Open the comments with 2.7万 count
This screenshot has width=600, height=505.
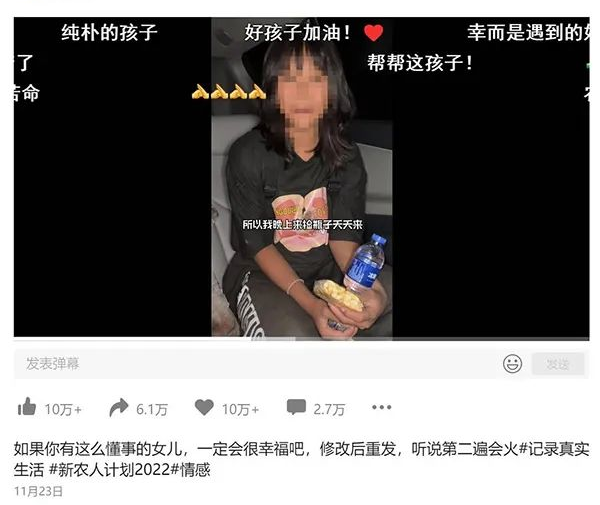(296, 407)
